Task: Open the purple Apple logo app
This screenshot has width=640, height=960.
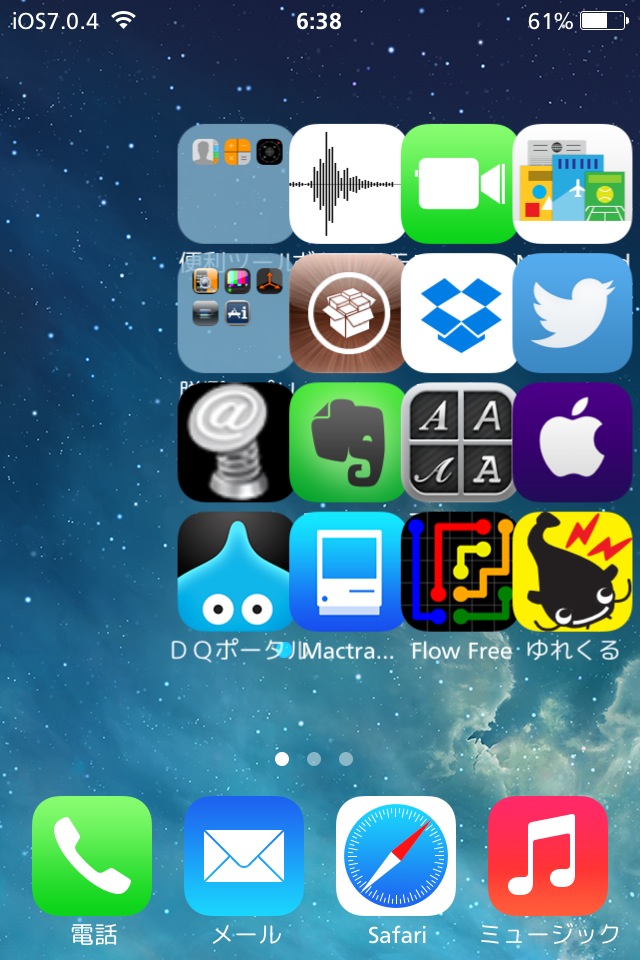Action: pyautogui.click(x=574, y=441)
